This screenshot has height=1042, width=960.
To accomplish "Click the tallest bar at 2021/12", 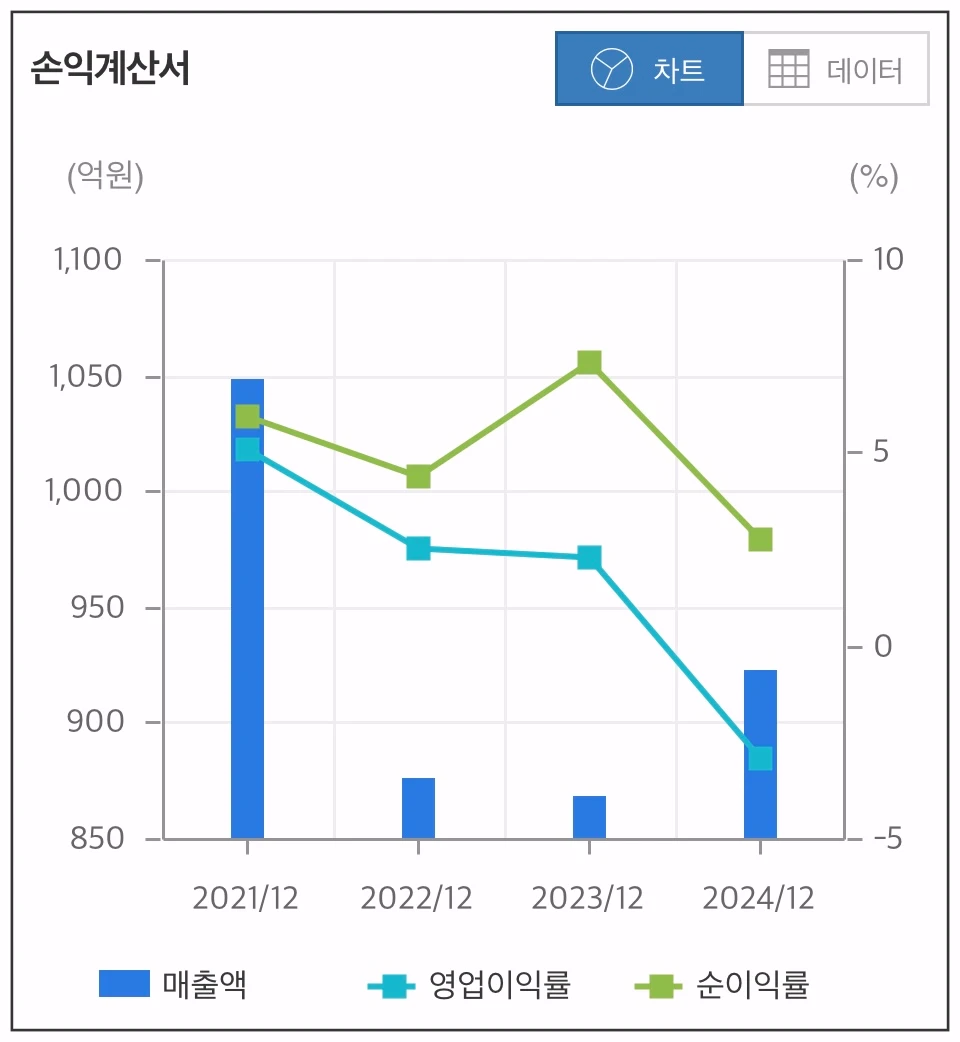I will (x=246, y=610).
